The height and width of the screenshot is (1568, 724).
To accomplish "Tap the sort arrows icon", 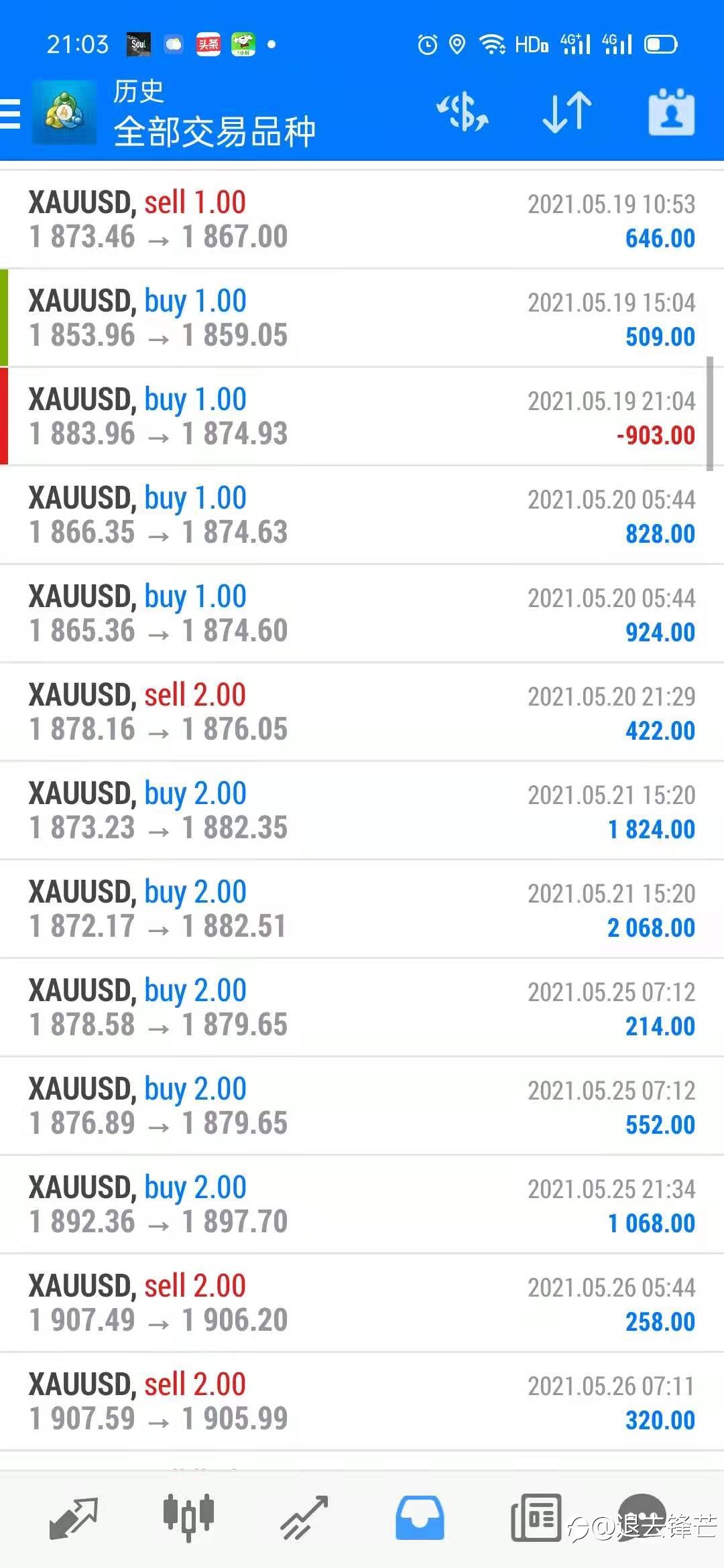I will pos(567,112).
